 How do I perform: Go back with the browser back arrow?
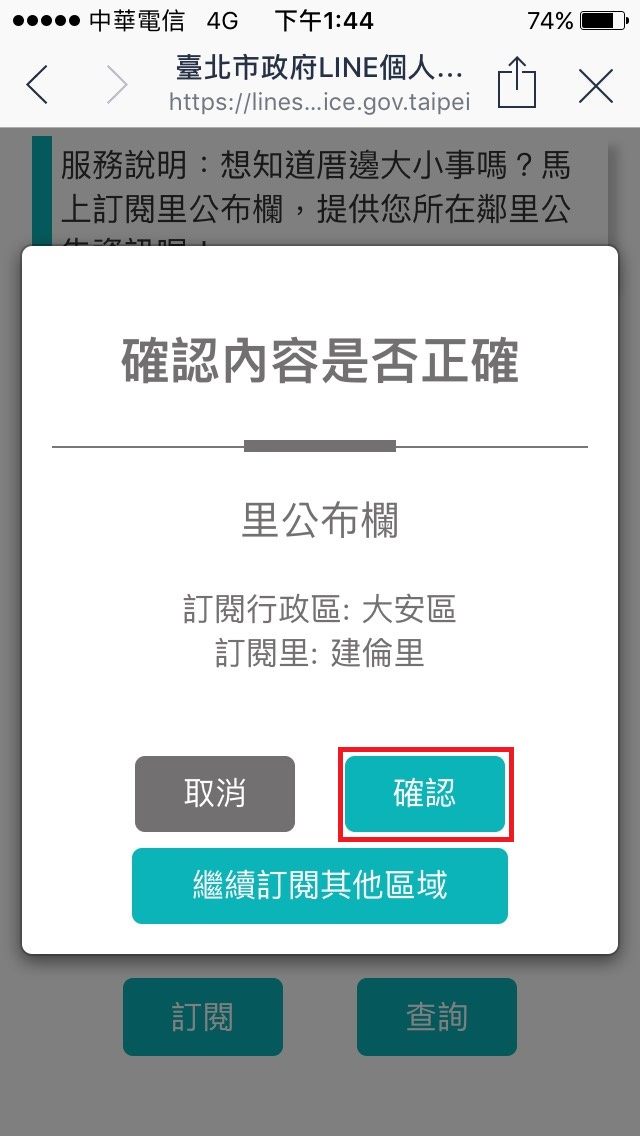click(37, 85)
